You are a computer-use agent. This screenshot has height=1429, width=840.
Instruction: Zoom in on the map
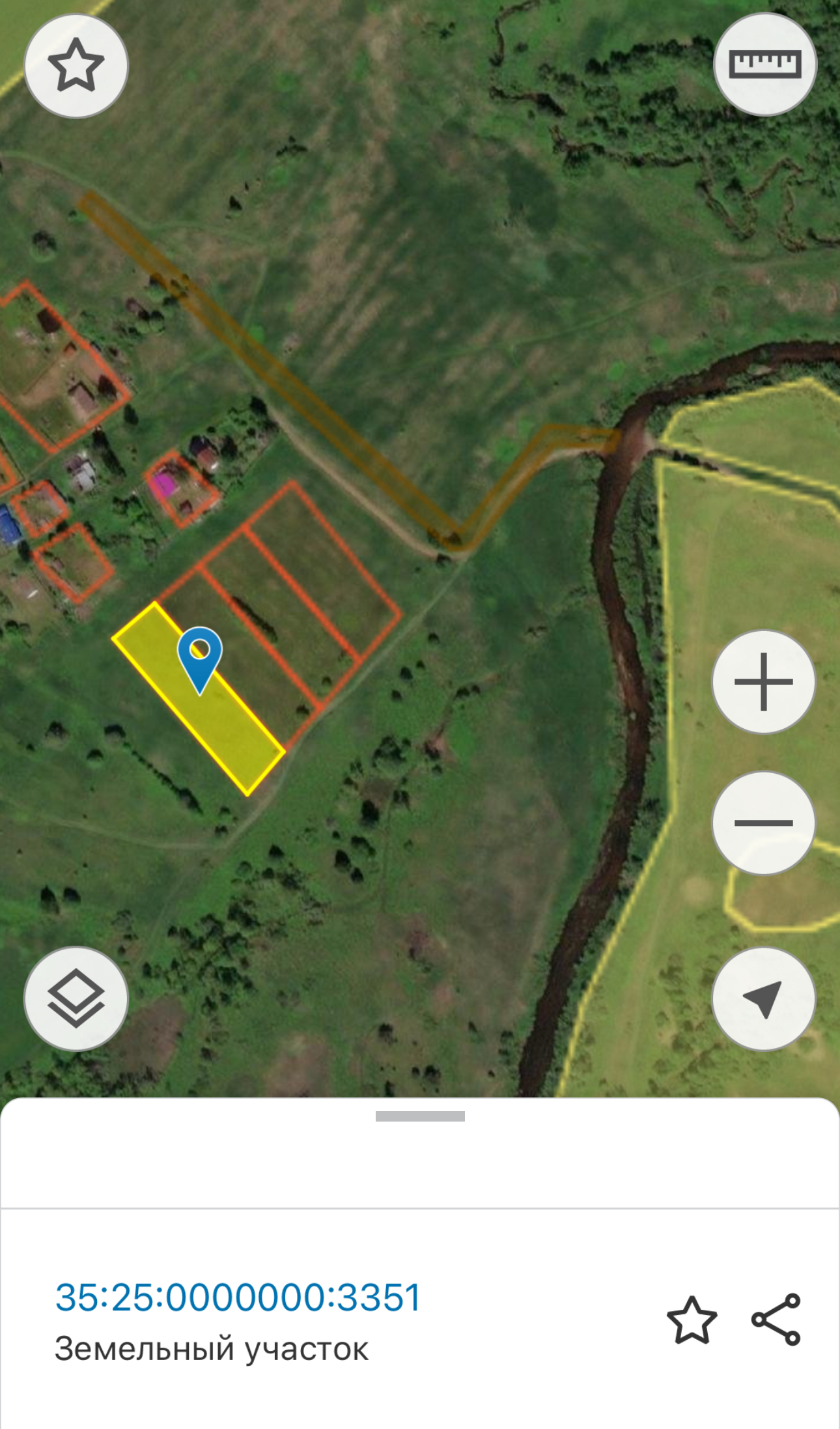[763, 682]
